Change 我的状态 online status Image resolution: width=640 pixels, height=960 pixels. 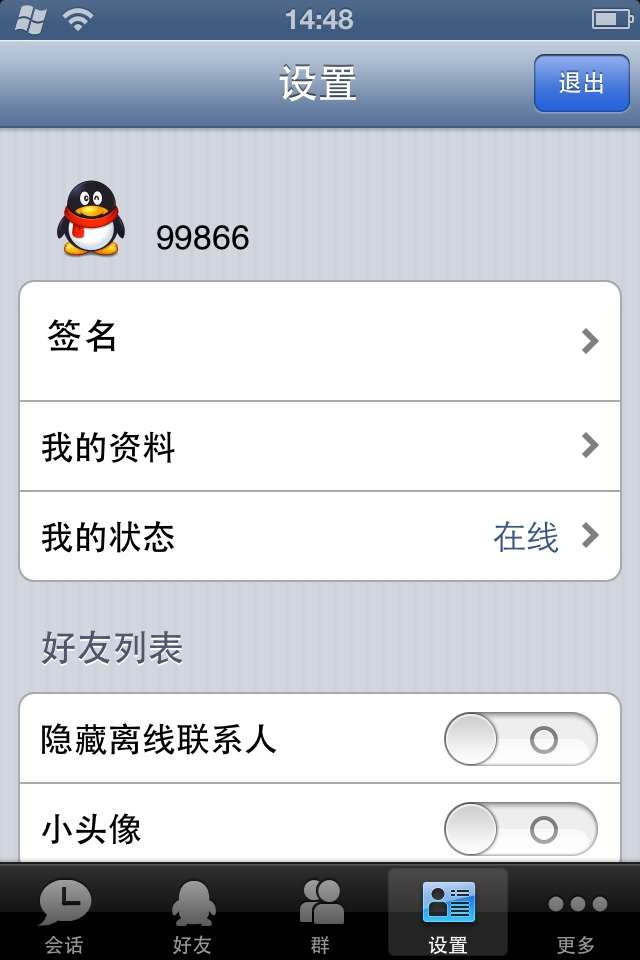320,537
